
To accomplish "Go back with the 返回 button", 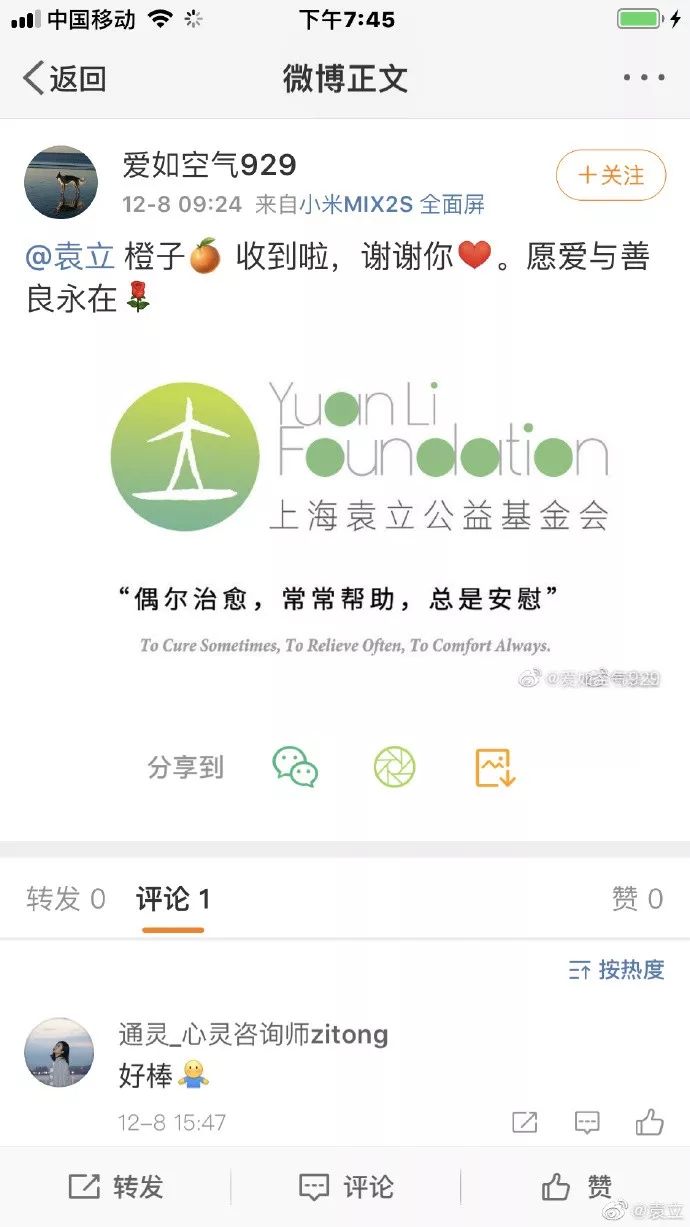I will click(x=64, y=78).
